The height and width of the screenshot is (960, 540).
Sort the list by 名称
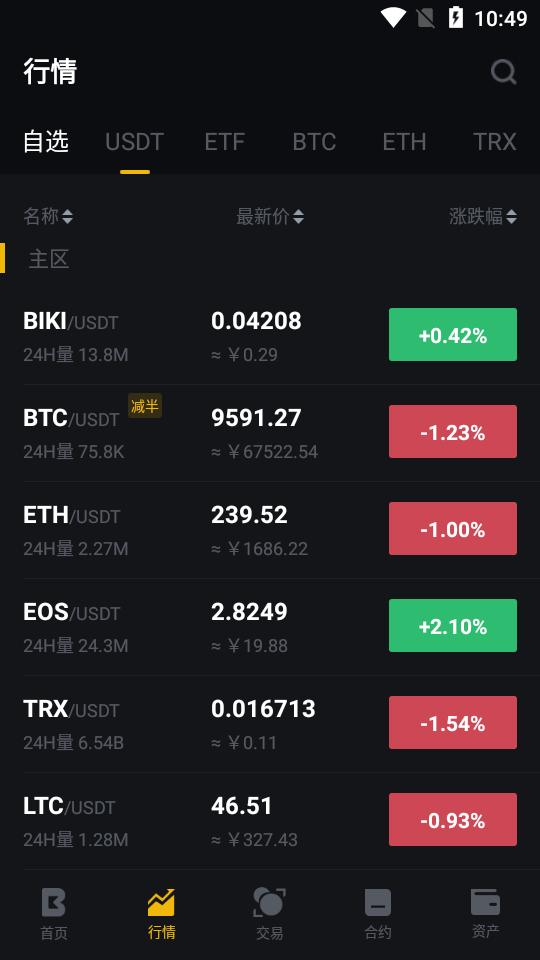coord(48,216)
